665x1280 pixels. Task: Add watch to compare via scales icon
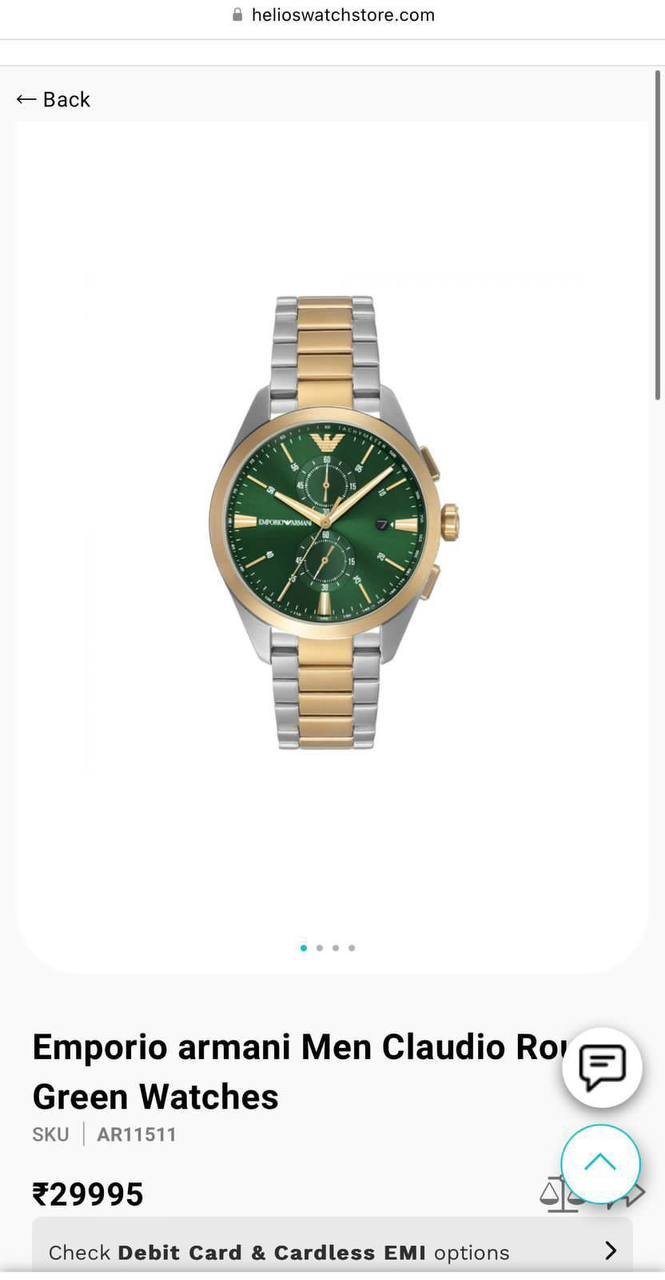pos(558,1196)
